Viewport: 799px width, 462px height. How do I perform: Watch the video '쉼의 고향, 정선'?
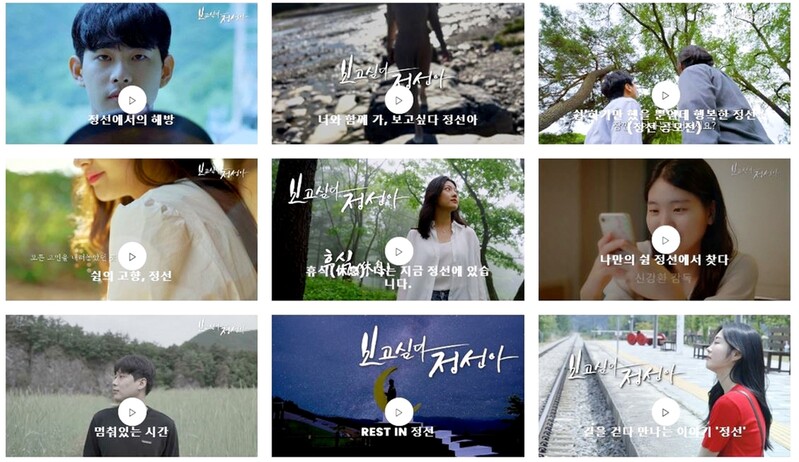pyautogui.click(x=132, y=255)
